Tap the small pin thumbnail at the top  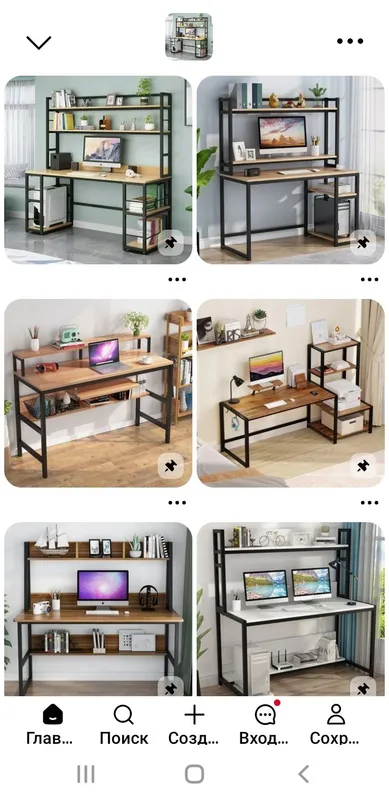coord(189,36)
